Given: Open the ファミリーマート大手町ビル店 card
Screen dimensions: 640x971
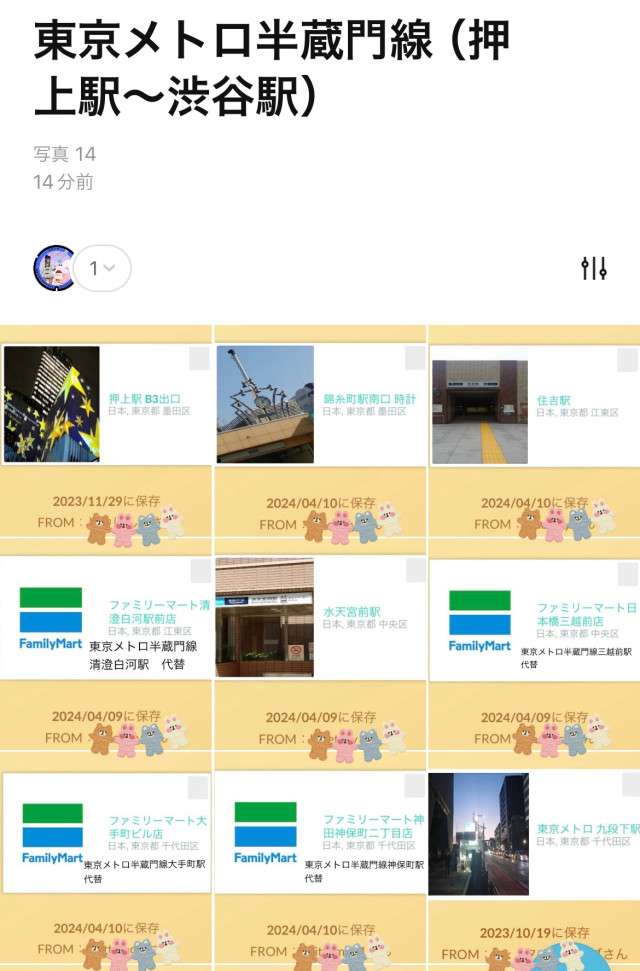Looking at the screenshot, I should point(107,832).
